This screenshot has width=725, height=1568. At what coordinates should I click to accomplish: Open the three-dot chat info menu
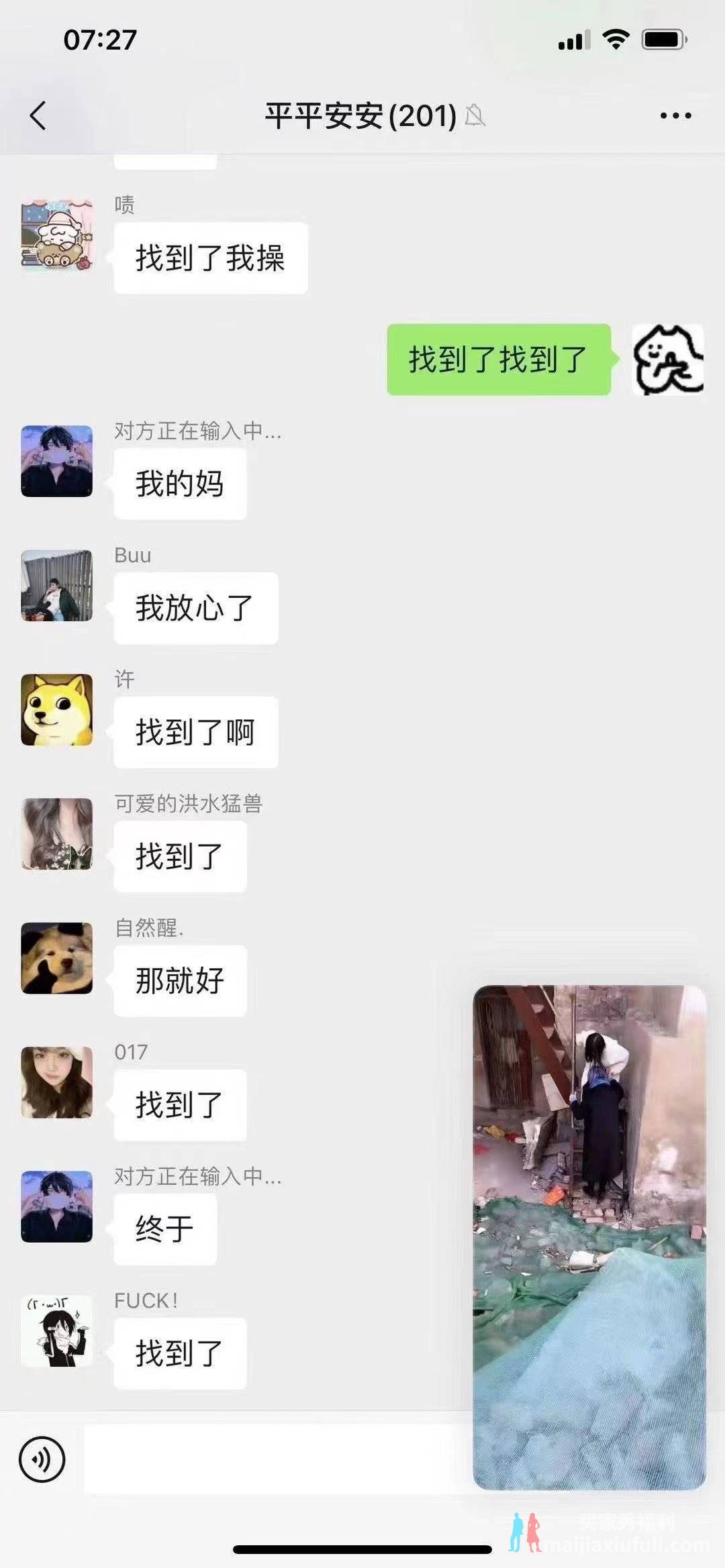click(x=675, y=116)
